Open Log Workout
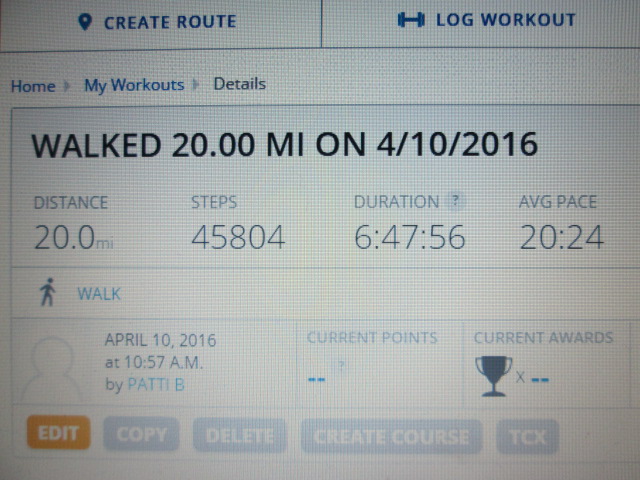This screenshot has height=480, width=640. (486, 20)
